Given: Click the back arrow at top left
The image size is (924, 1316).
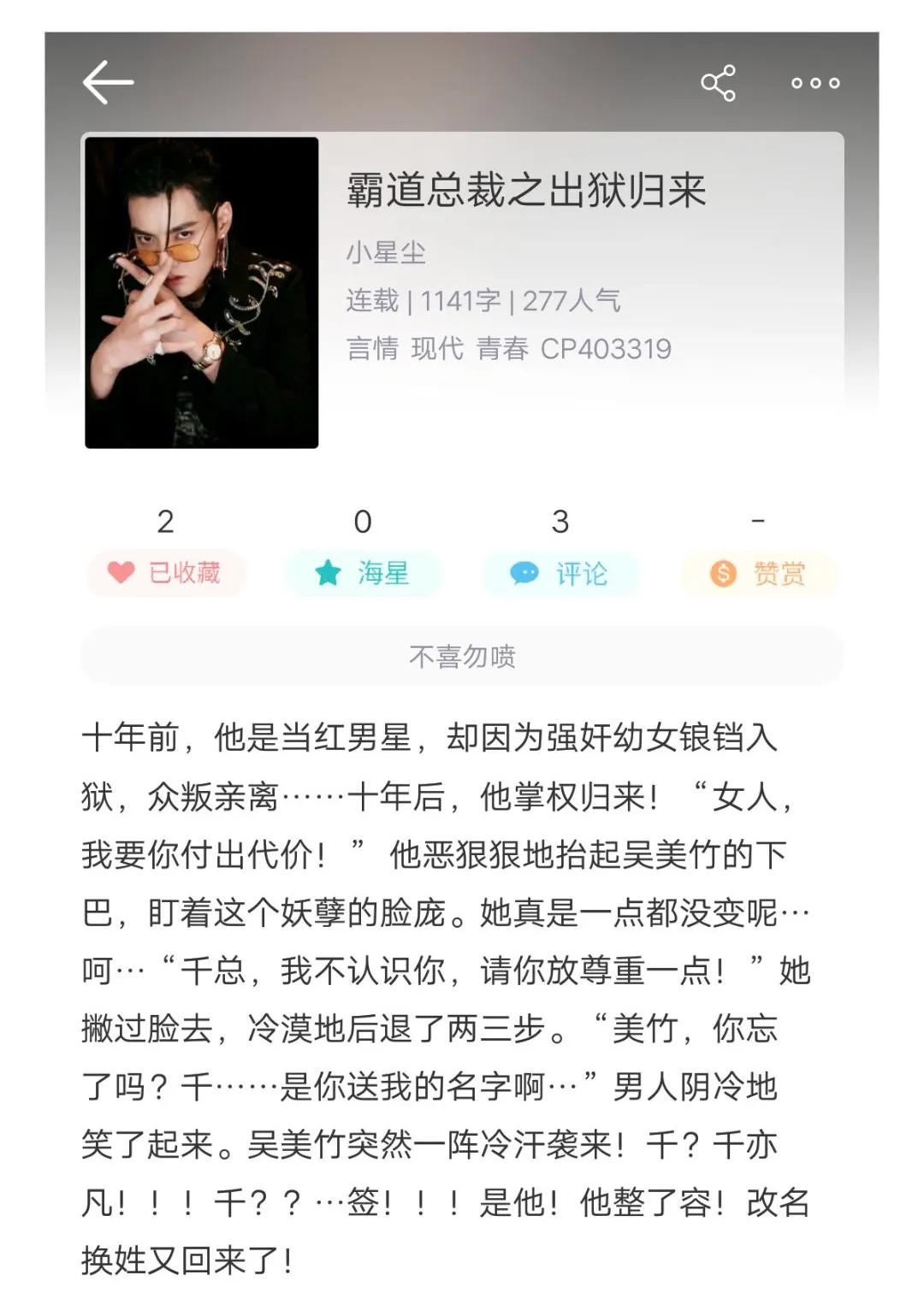Looking at the screenshot, I should pos(107,81).
